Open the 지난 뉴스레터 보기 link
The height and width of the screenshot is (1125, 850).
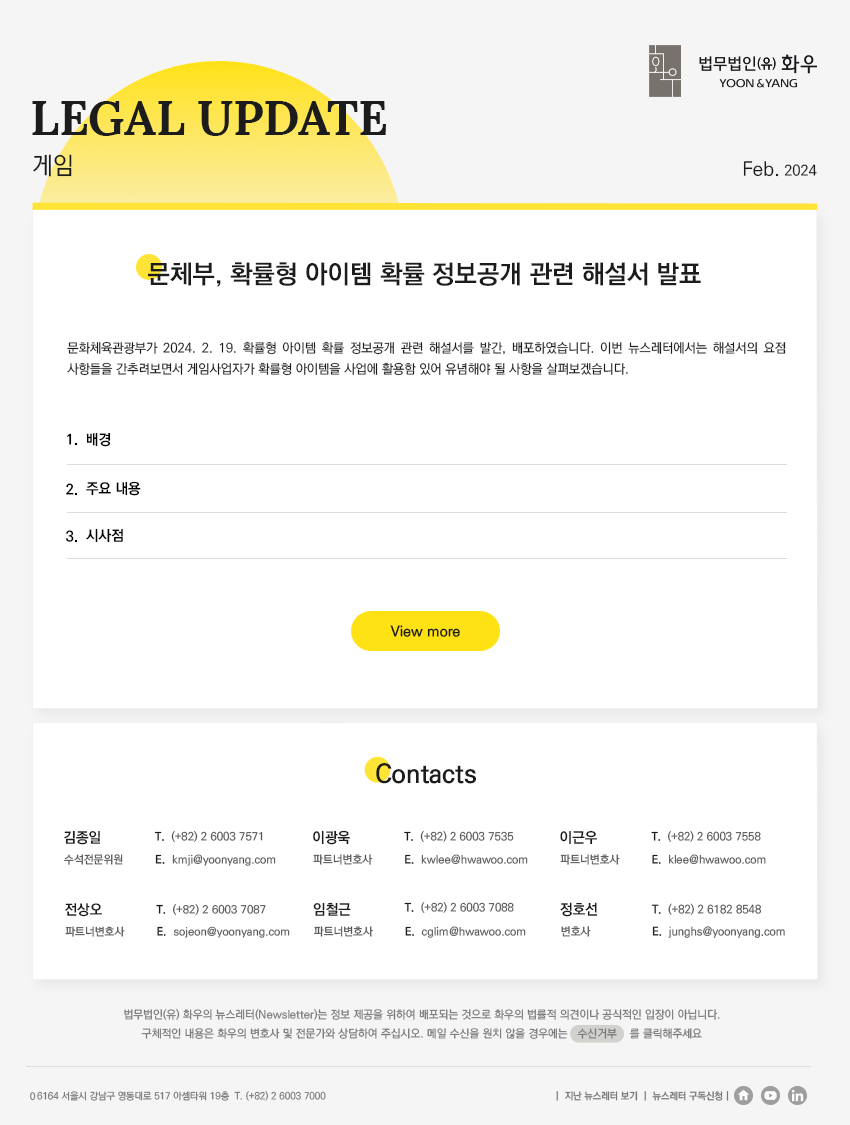click(600, 1096)
